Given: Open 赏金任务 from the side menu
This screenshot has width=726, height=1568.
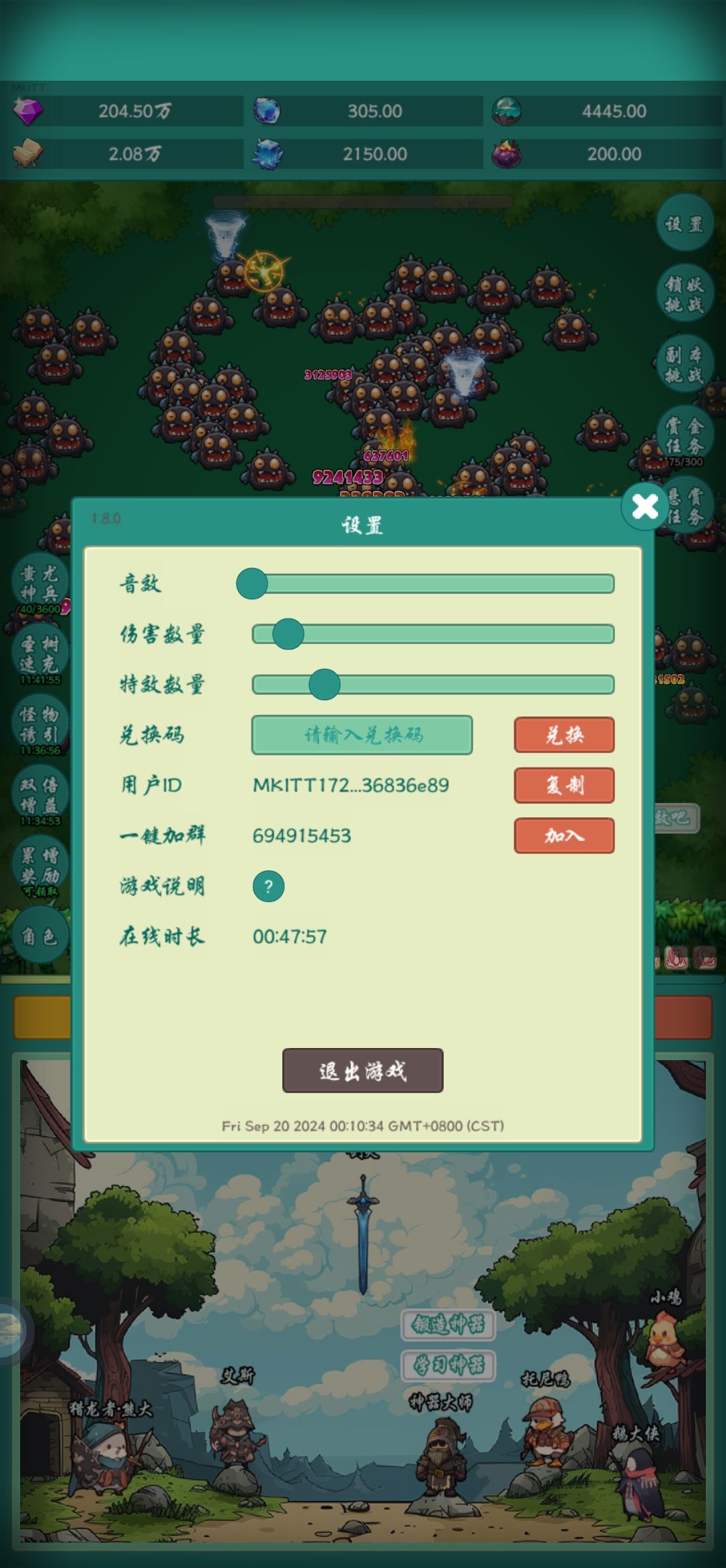Looking at the screenshot, I should 684,435.
